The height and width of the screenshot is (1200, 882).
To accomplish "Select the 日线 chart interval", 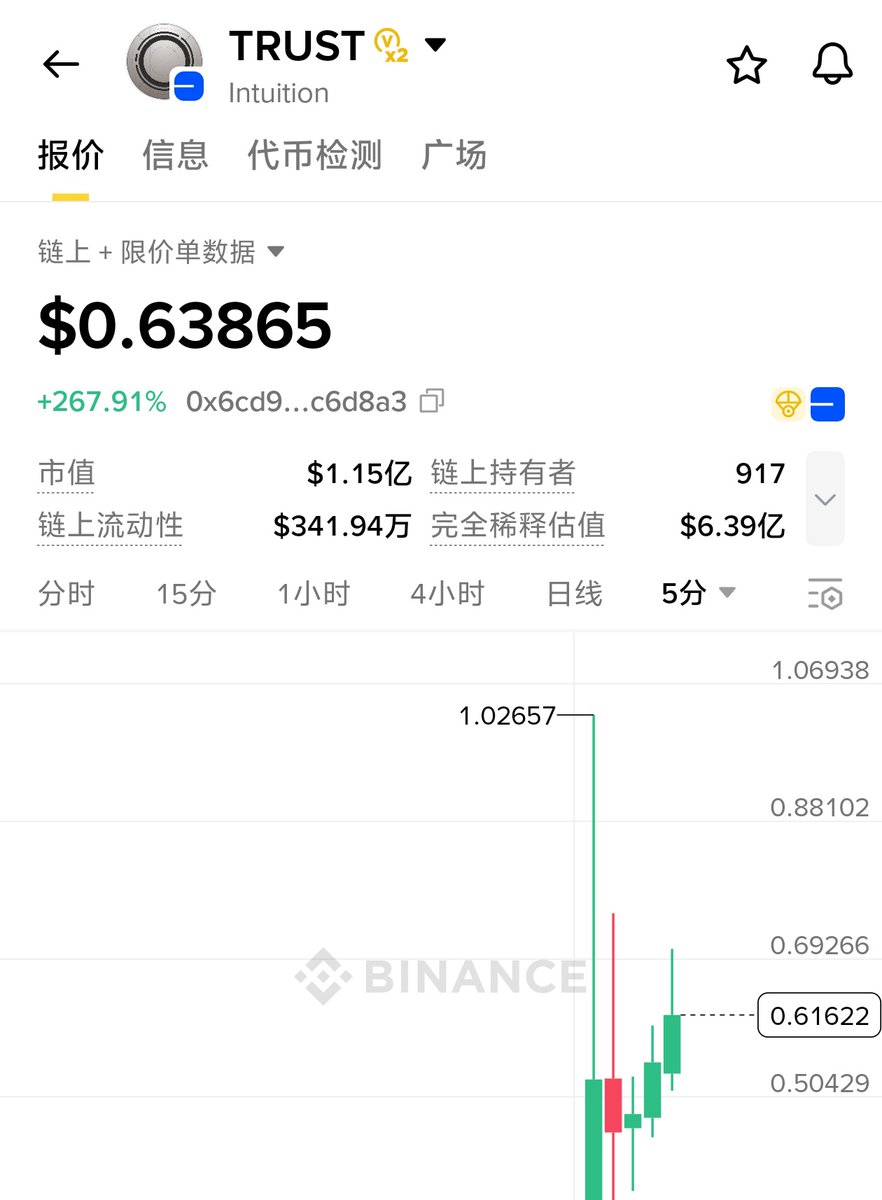I will tap(574, 594).
